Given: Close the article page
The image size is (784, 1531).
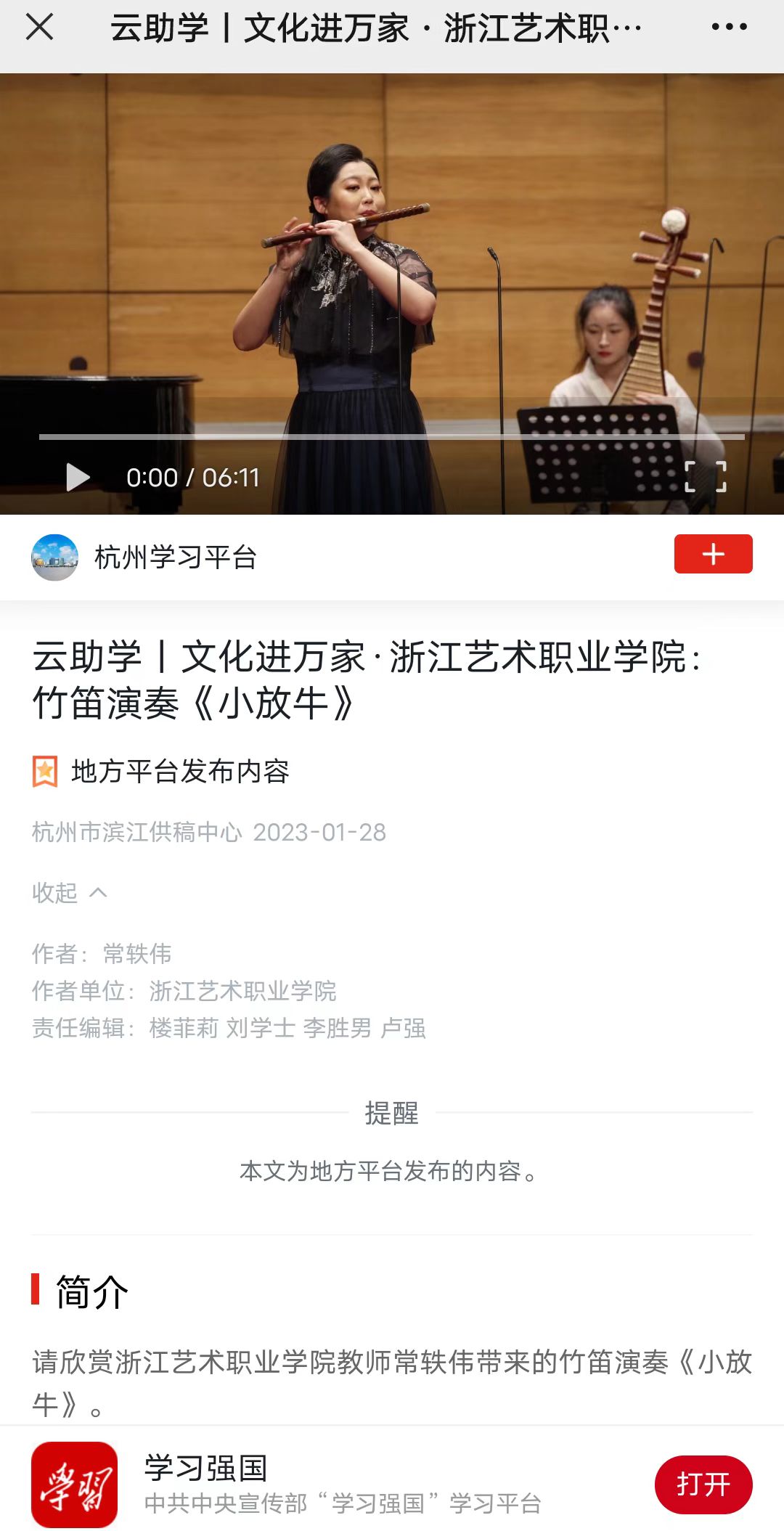Looking at the screenshot, I should click(x=39, y=28).
